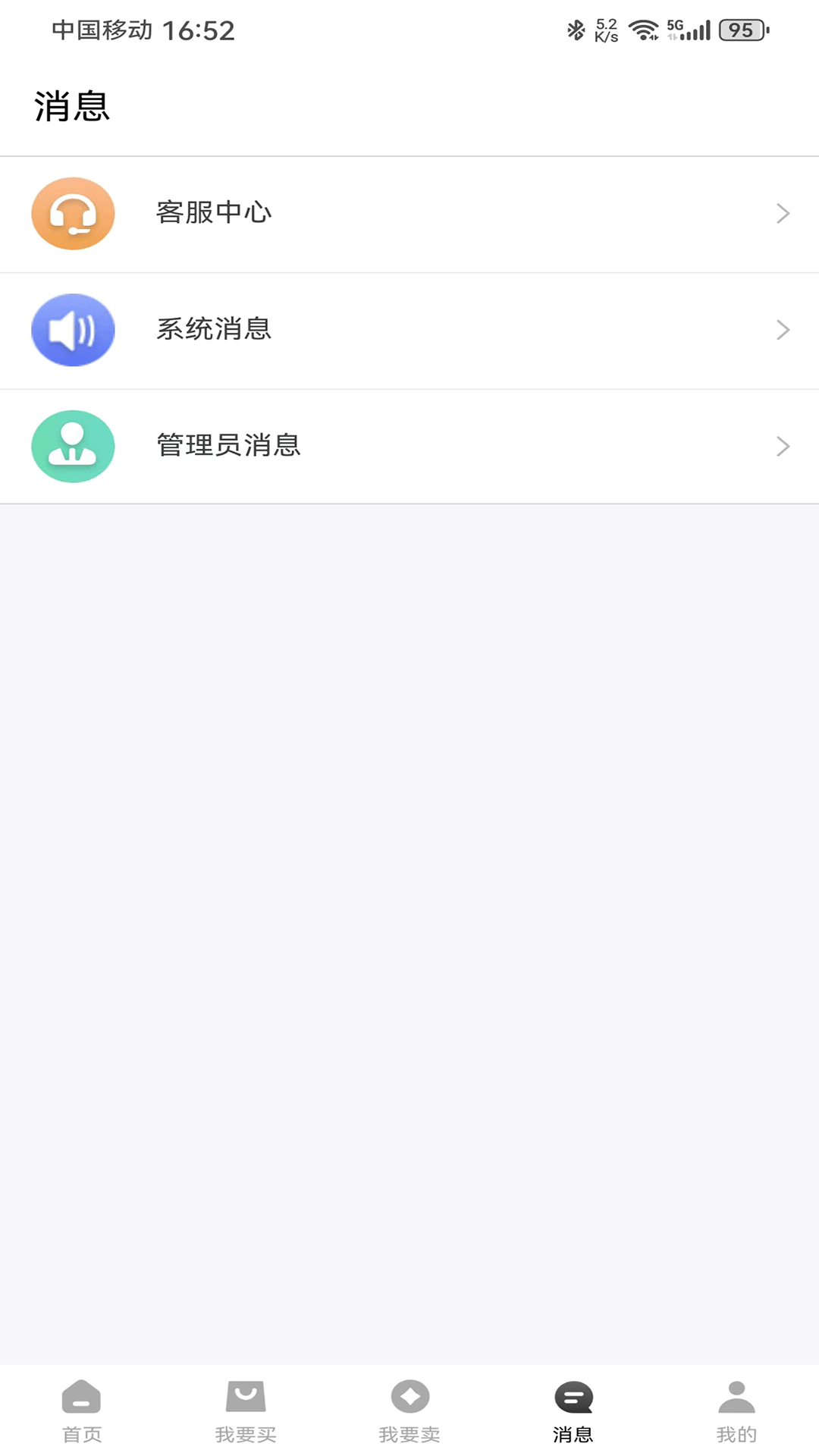Screen dimensions: 819x1456
Task: Expand the 客服中心 chevron
Action: coord(783,213)
